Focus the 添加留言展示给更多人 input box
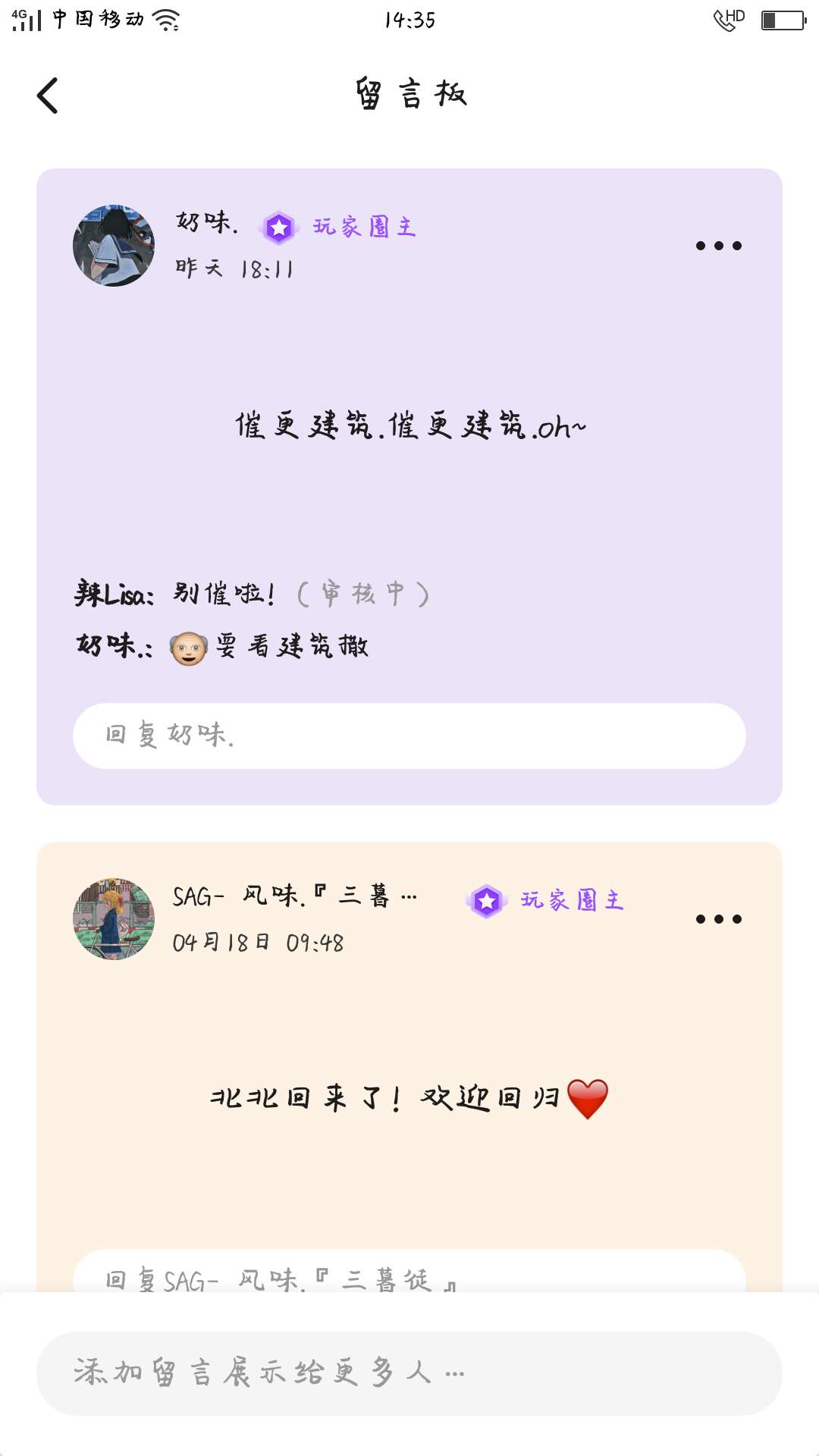Image resolution: width=819 pixels, height=1456 pixels. click(409, 1373)
